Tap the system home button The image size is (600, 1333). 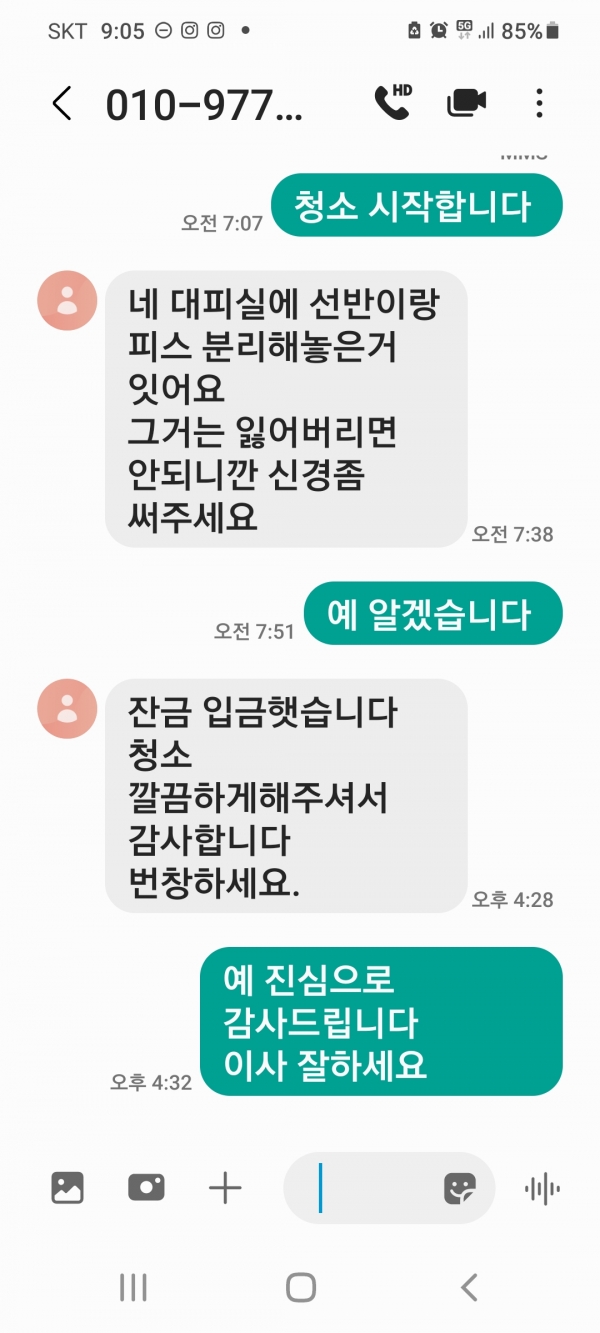(x=300, y=1286)
